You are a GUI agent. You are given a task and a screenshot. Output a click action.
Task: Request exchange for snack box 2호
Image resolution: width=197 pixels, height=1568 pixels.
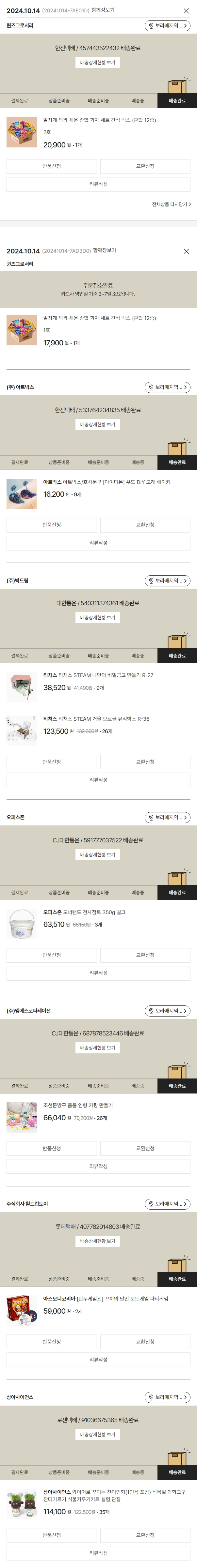pyautogui.click(x=145, y=166)
